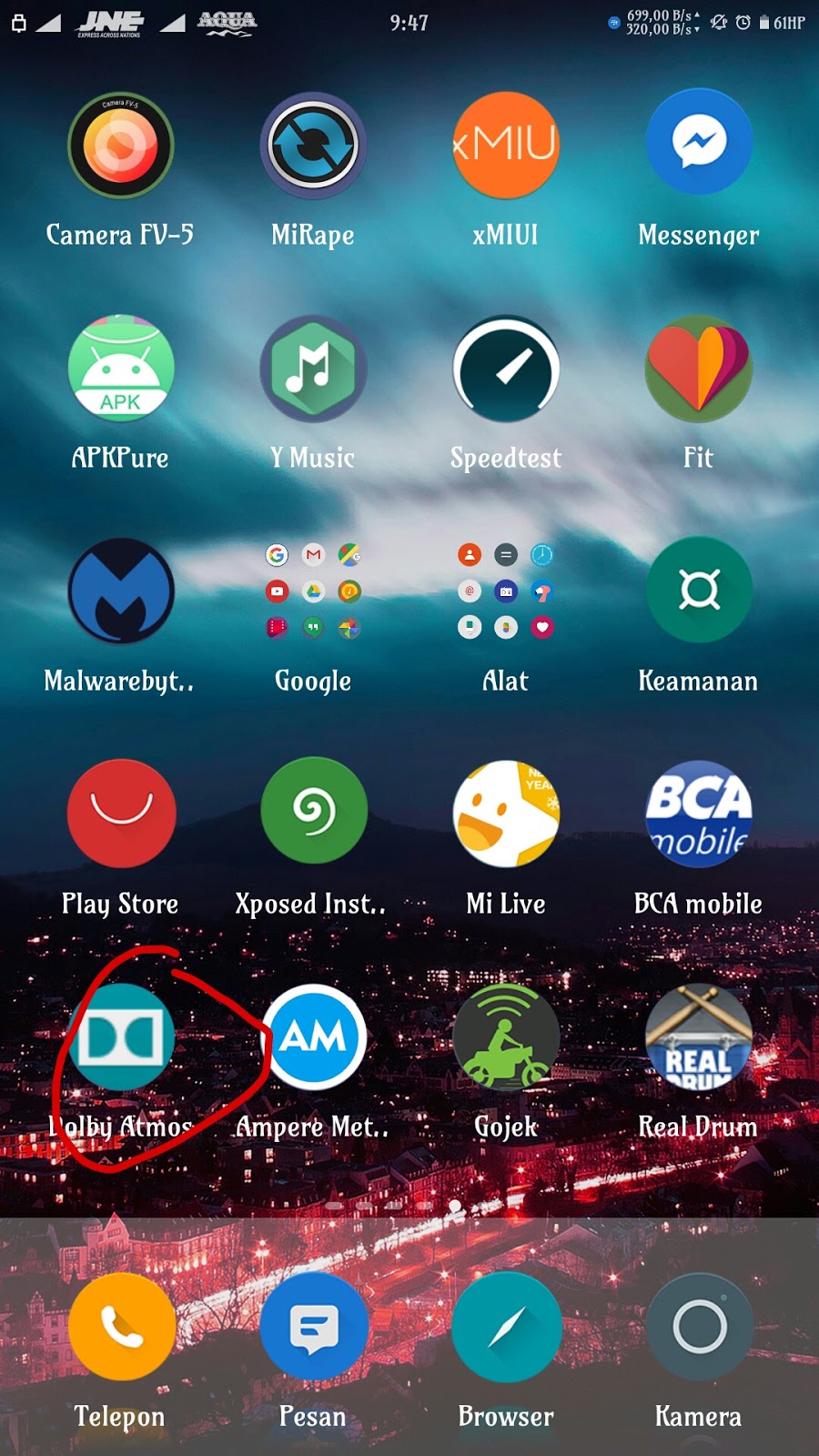819x1456 pixels.
Task: Open the Keamanan security app
Action: (x=699, y=591)
